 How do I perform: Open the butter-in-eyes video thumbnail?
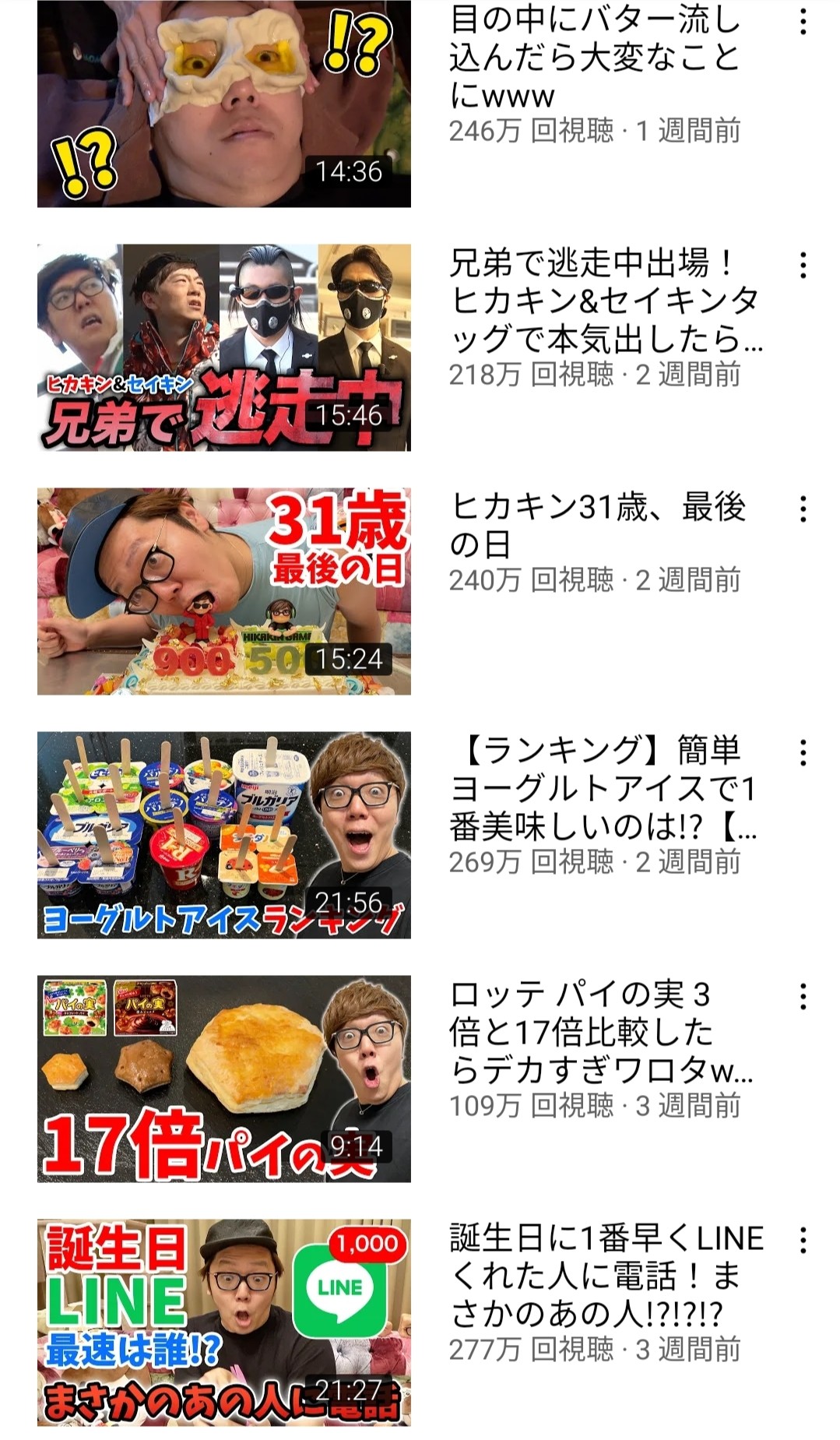point(223,104)
